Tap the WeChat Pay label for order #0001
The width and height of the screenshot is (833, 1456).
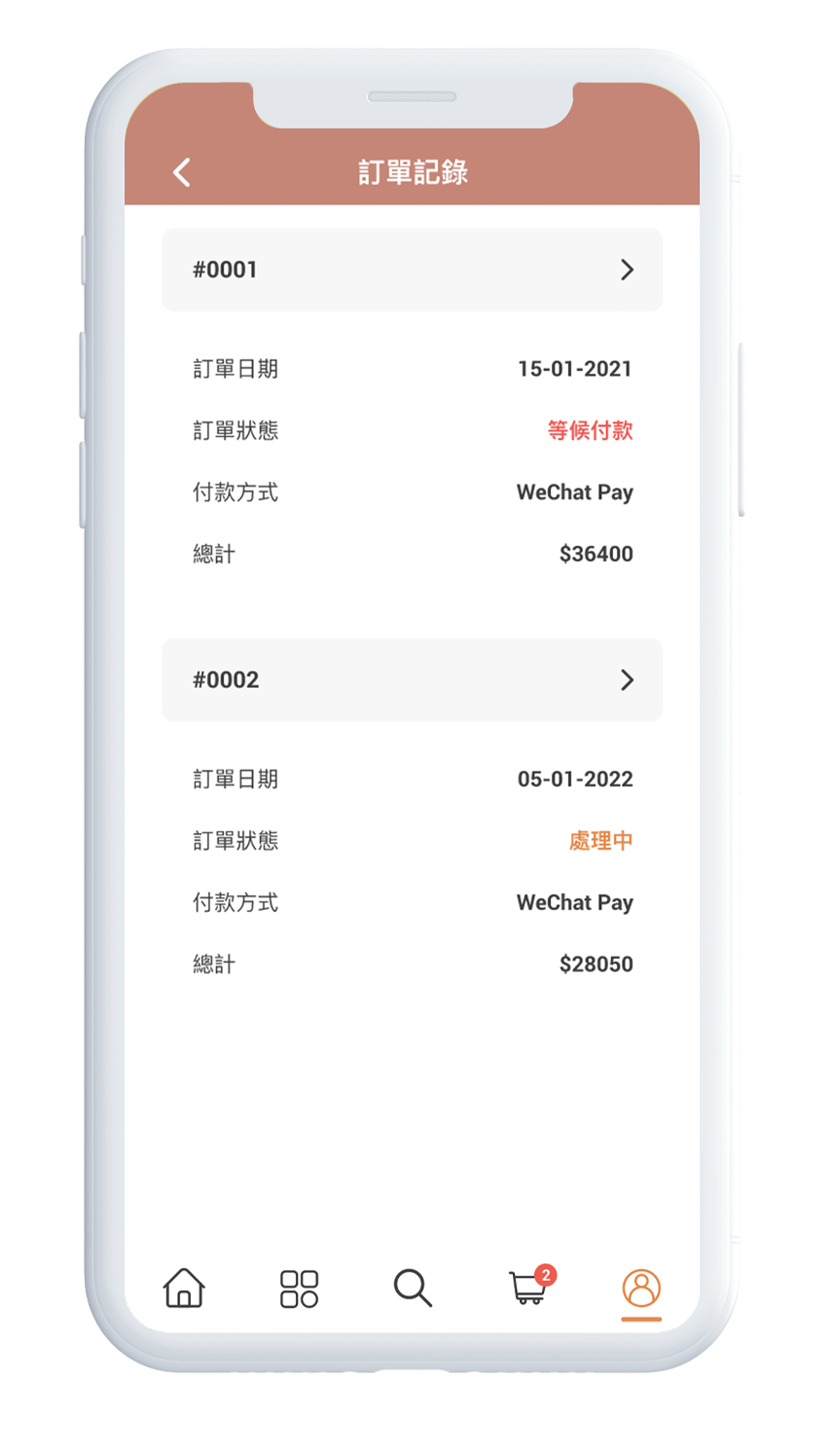(574, 492)
